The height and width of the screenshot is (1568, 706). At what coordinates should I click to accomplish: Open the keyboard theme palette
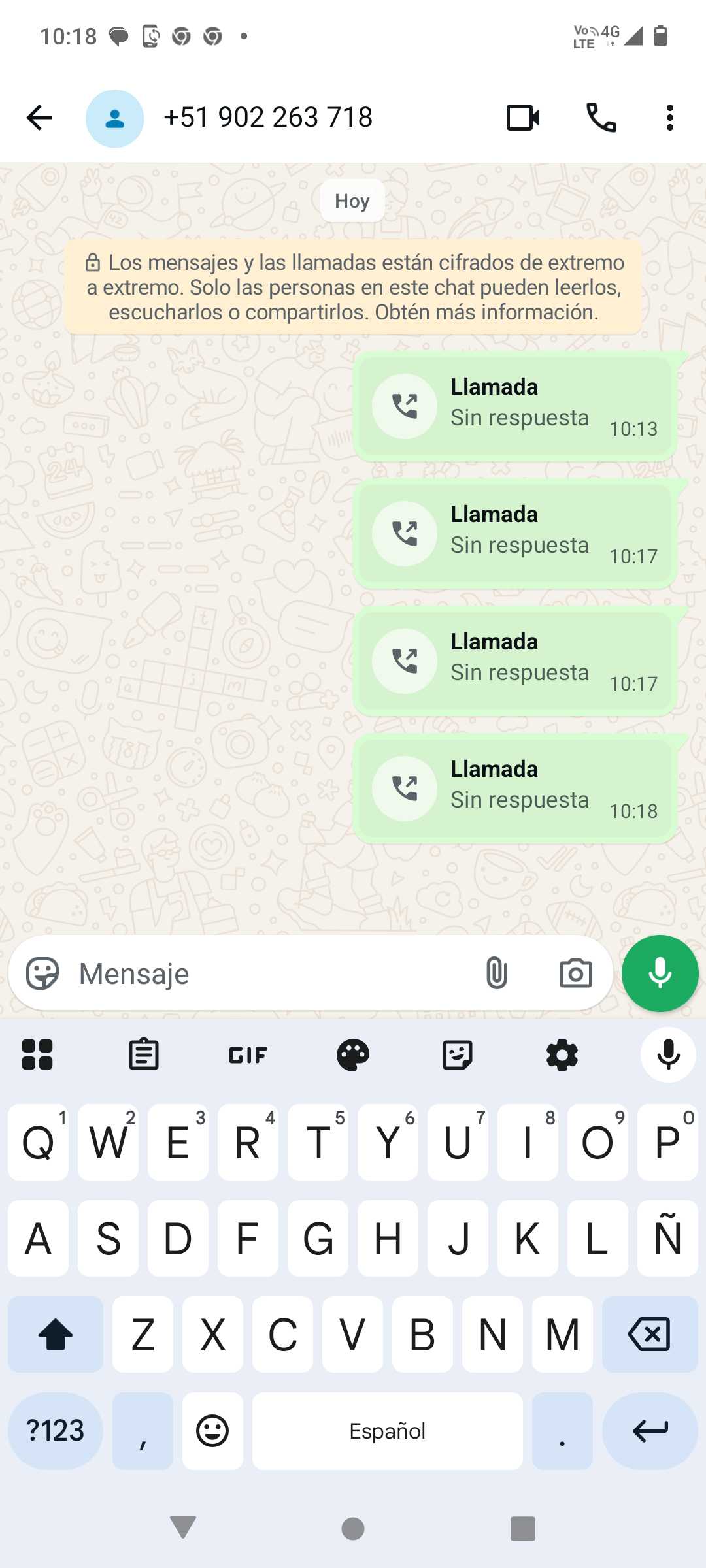coord(353,1055)
